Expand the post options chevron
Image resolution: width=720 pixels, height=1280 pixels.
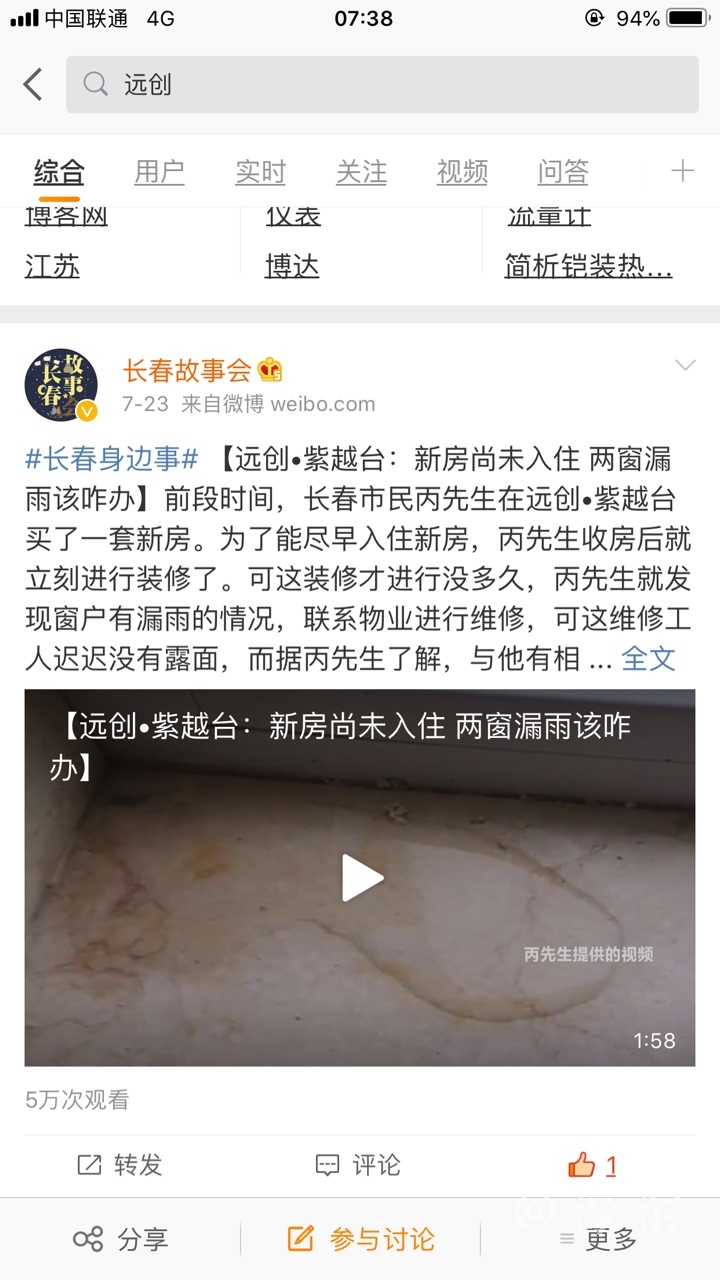coord(685,366)
